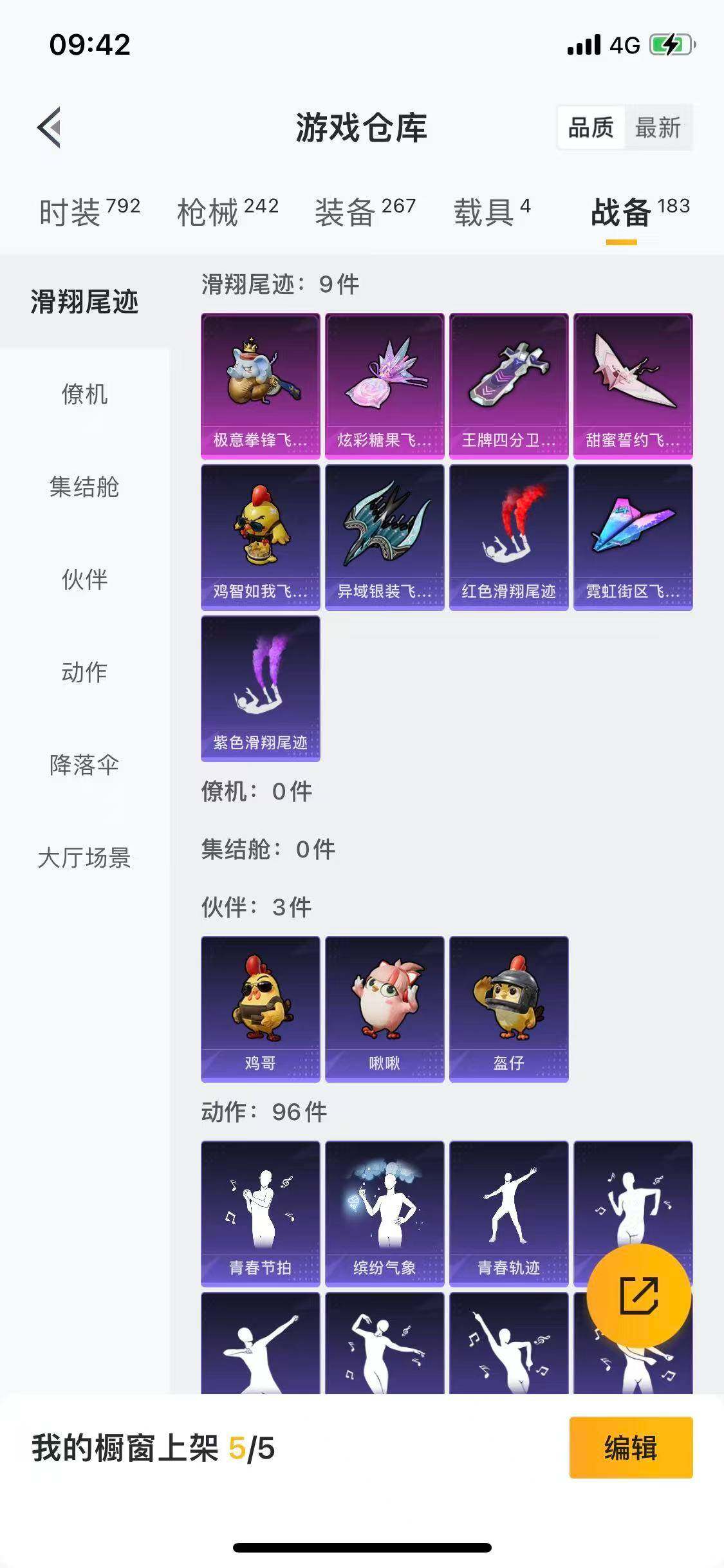The width and height of the screenshot is (724, 1568).
Task: Open the 伙伴 category in sidebar
Action: tap(83, 580)
